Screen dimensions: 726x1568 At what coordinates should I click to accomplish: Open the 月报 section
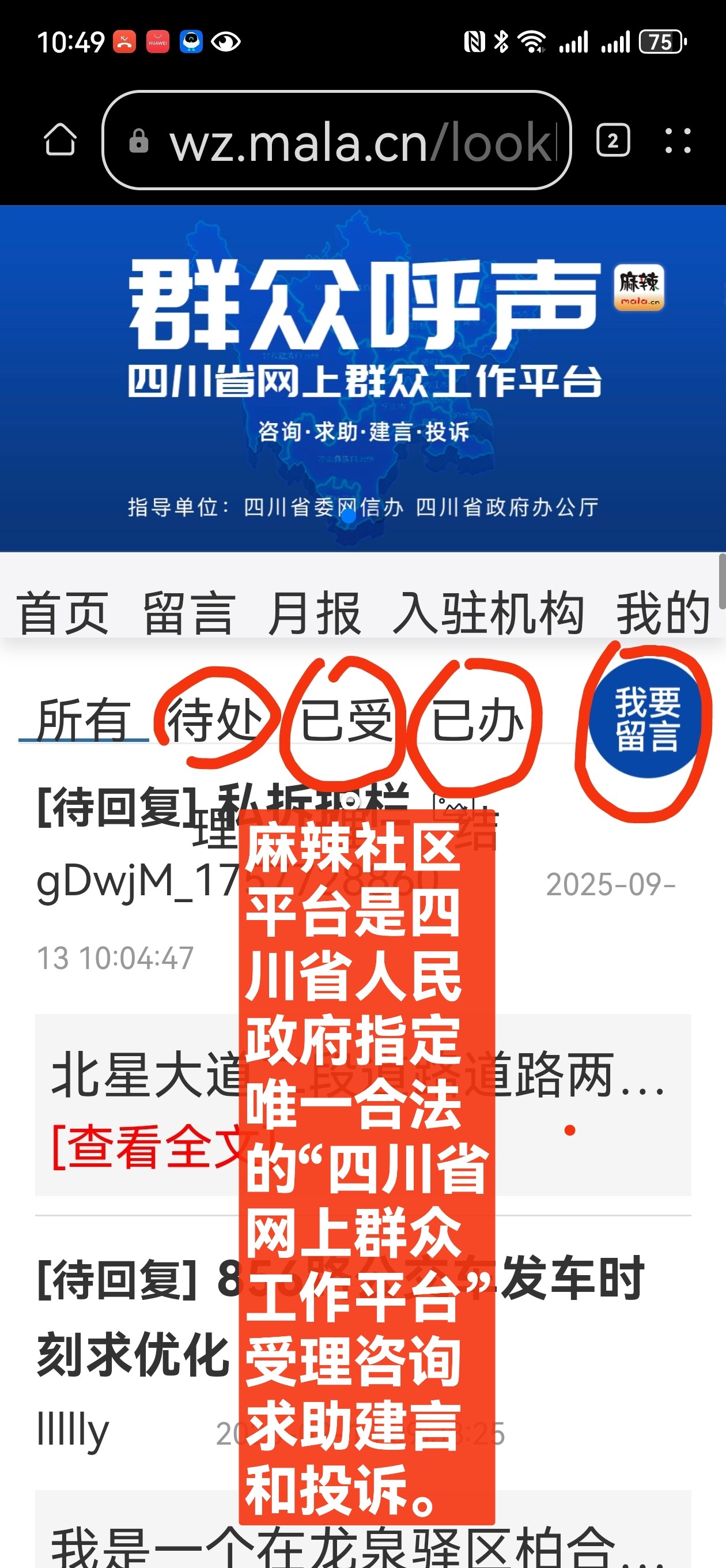tap(314, 613)
